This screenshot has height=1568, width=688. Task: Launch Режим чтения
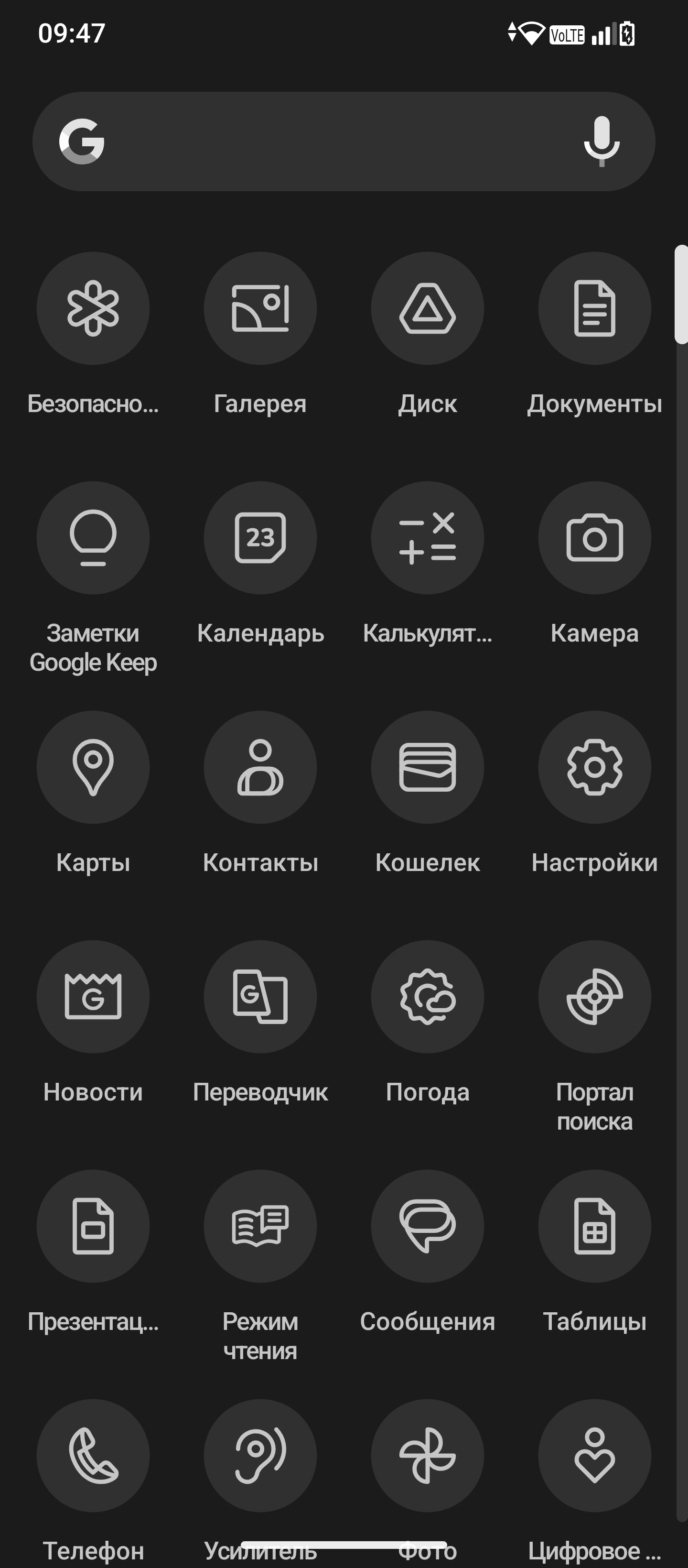pyautogui.click(x=260, y=1227)
